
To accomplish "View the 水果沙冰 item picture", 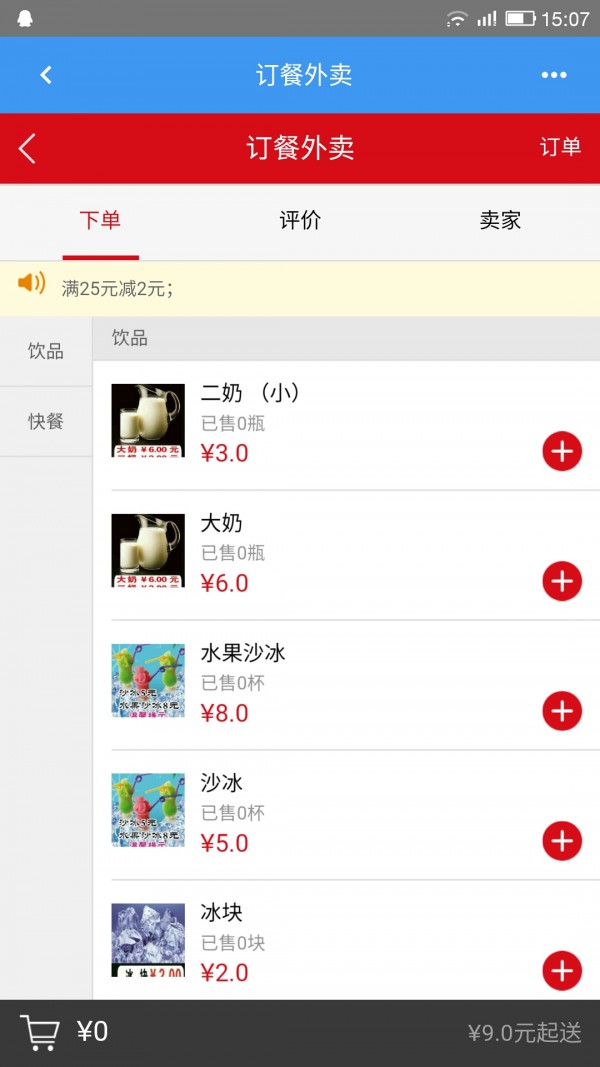I will click(x=148, y=680).
